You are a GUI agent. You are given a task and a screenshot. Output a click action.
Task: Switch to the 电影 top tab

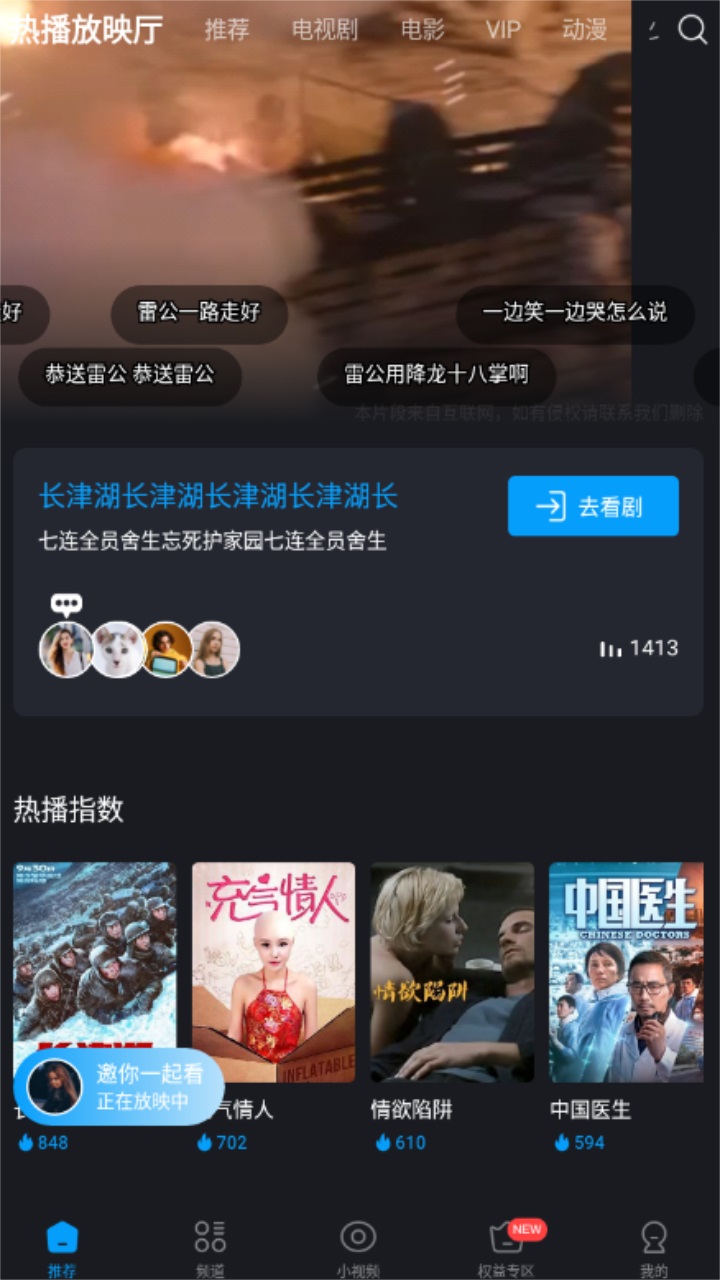[x=423, y=30]
